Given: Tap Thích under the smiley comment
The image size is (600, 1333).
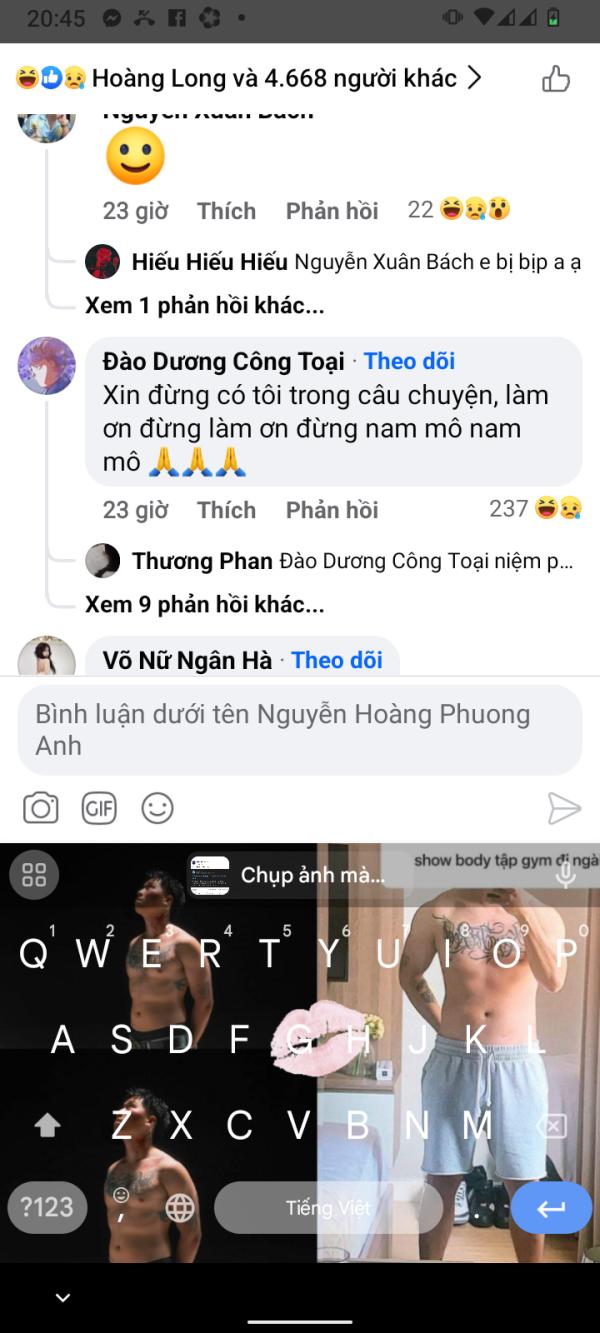Looking at the screenshot, I should coord(226,211).
